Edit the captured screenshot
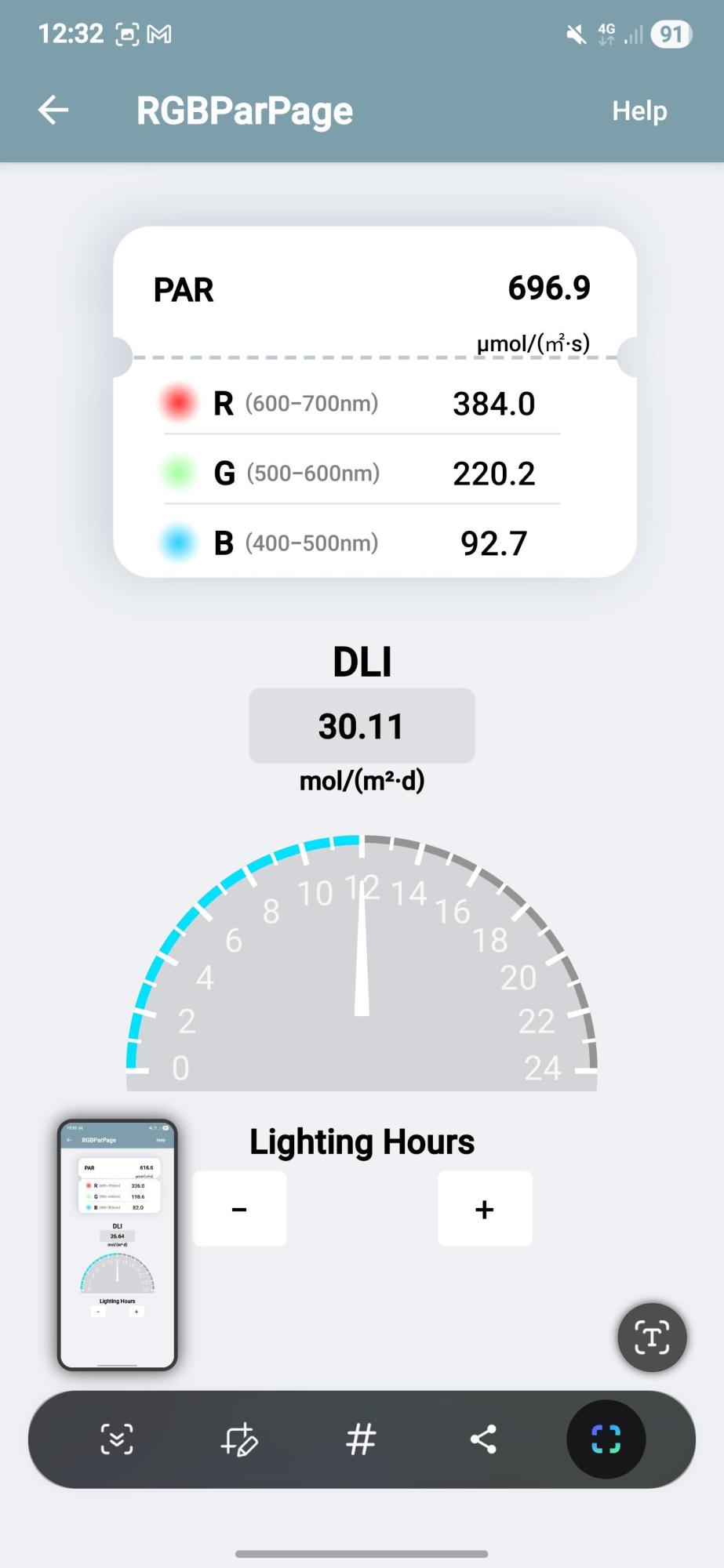 tap(239, 1439)
